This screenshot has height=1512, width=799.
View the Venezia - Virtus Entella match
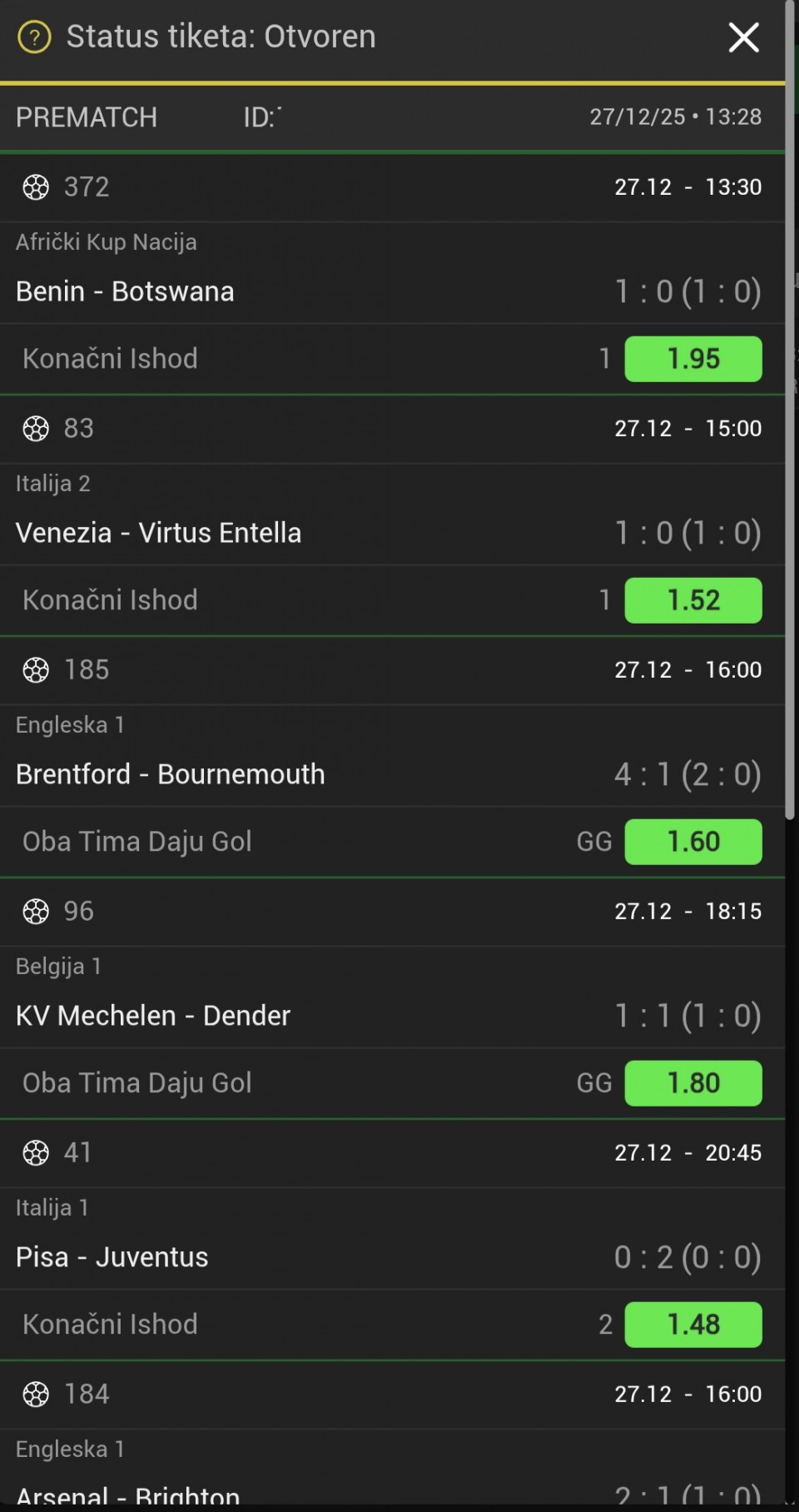coord(158,533)
